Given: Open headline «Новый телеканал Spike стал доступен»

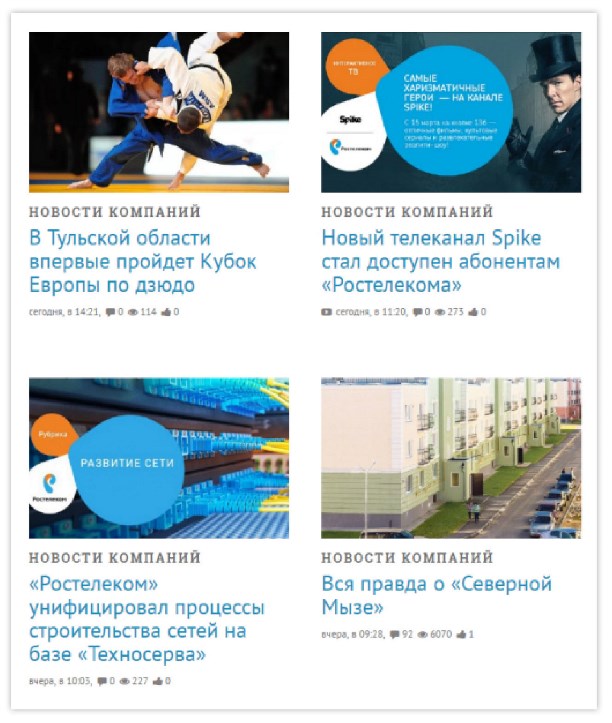Looking at the screenshot, I should (440, 262).
